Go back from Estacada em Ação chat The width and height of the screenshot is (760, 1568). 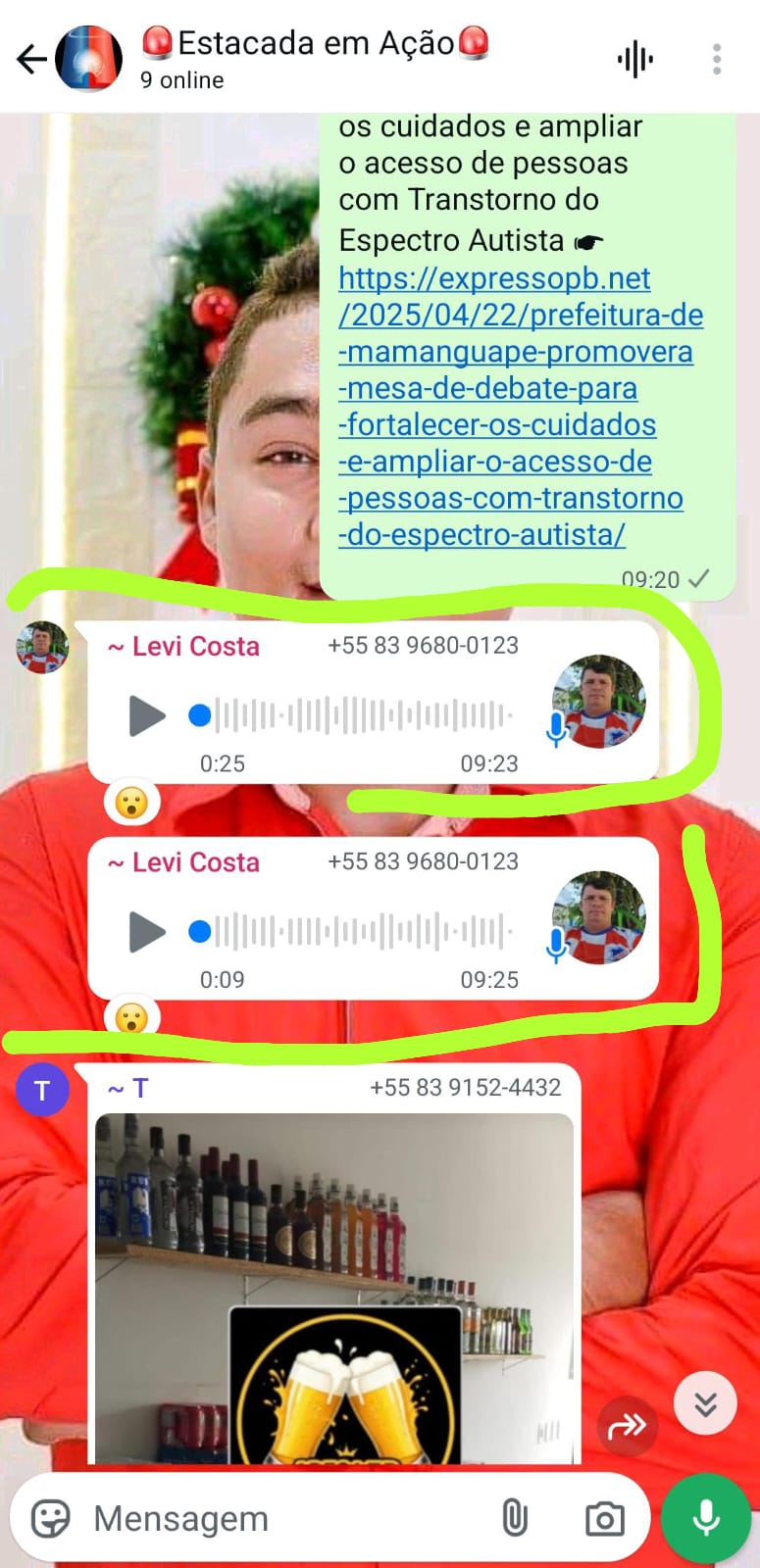point(31,60)
